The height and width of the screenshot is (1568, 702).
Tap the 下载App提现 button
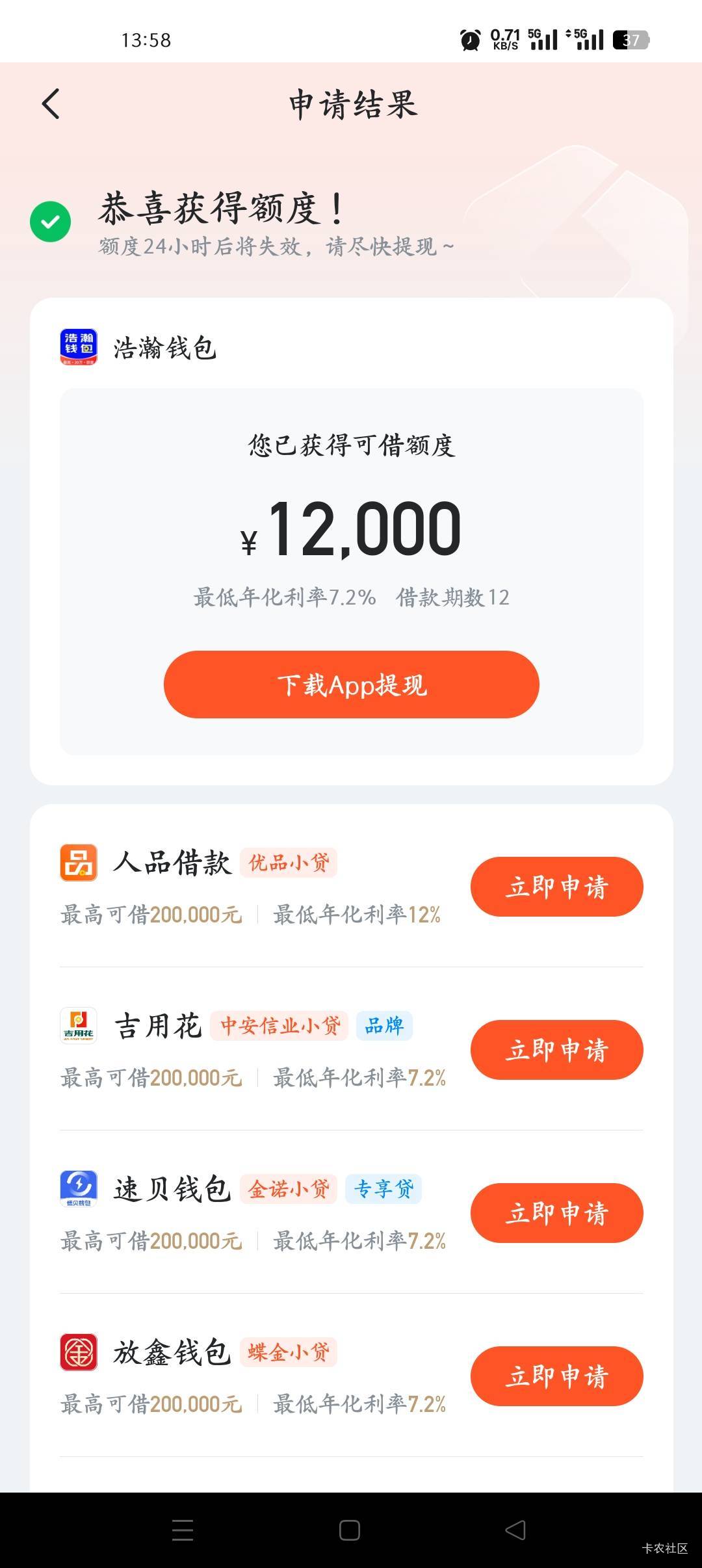click(x=352, y=685)
